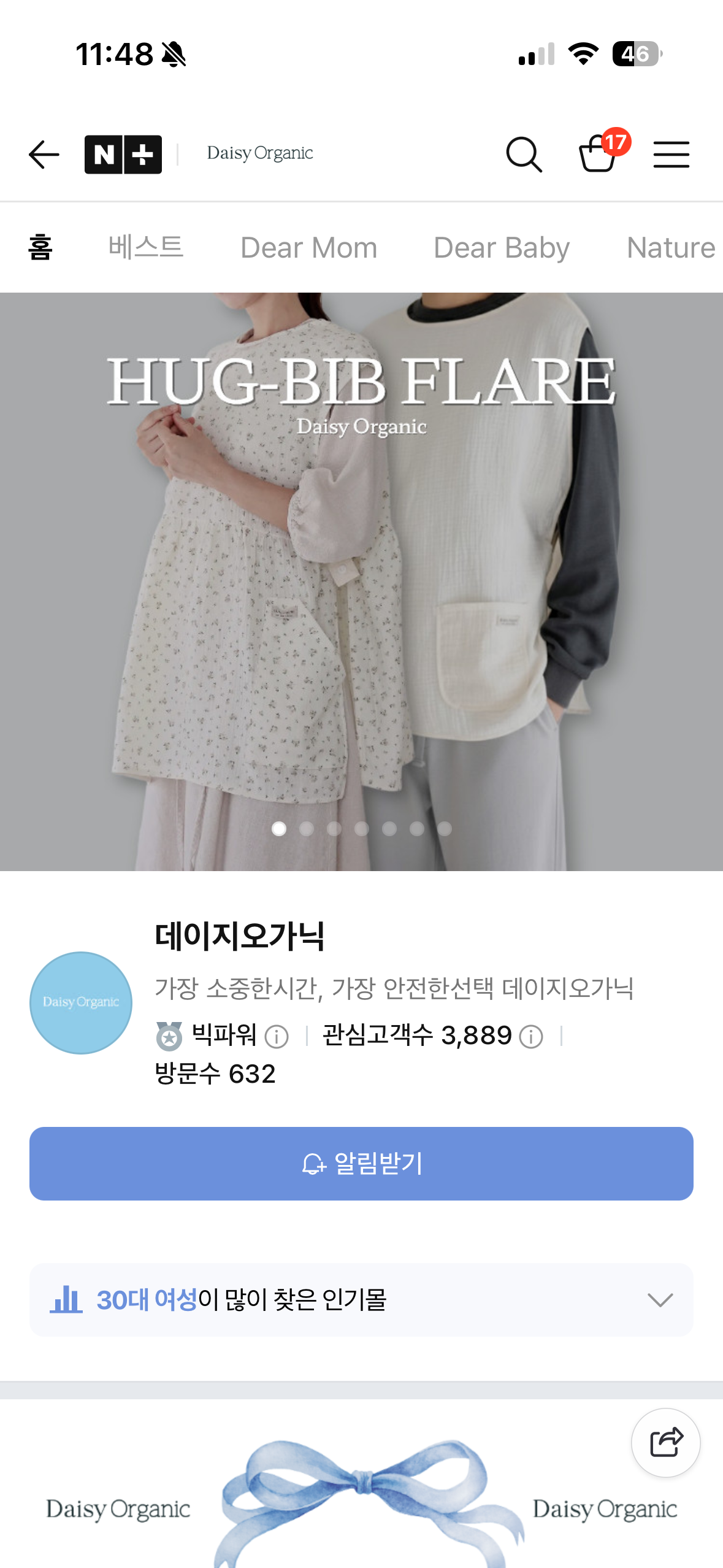Open the search magnifier

pyautogui.click(x=523, y=154)
